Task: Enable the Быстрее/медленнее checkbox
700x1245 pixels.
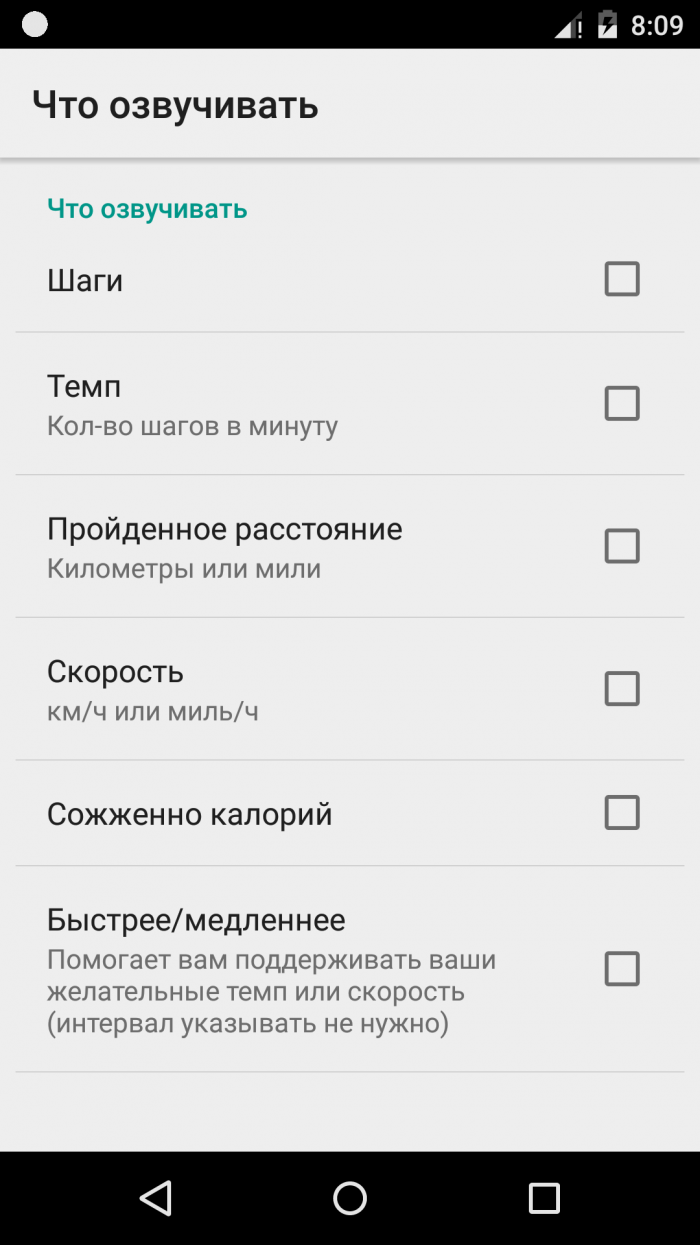Action: pos(621,969)
